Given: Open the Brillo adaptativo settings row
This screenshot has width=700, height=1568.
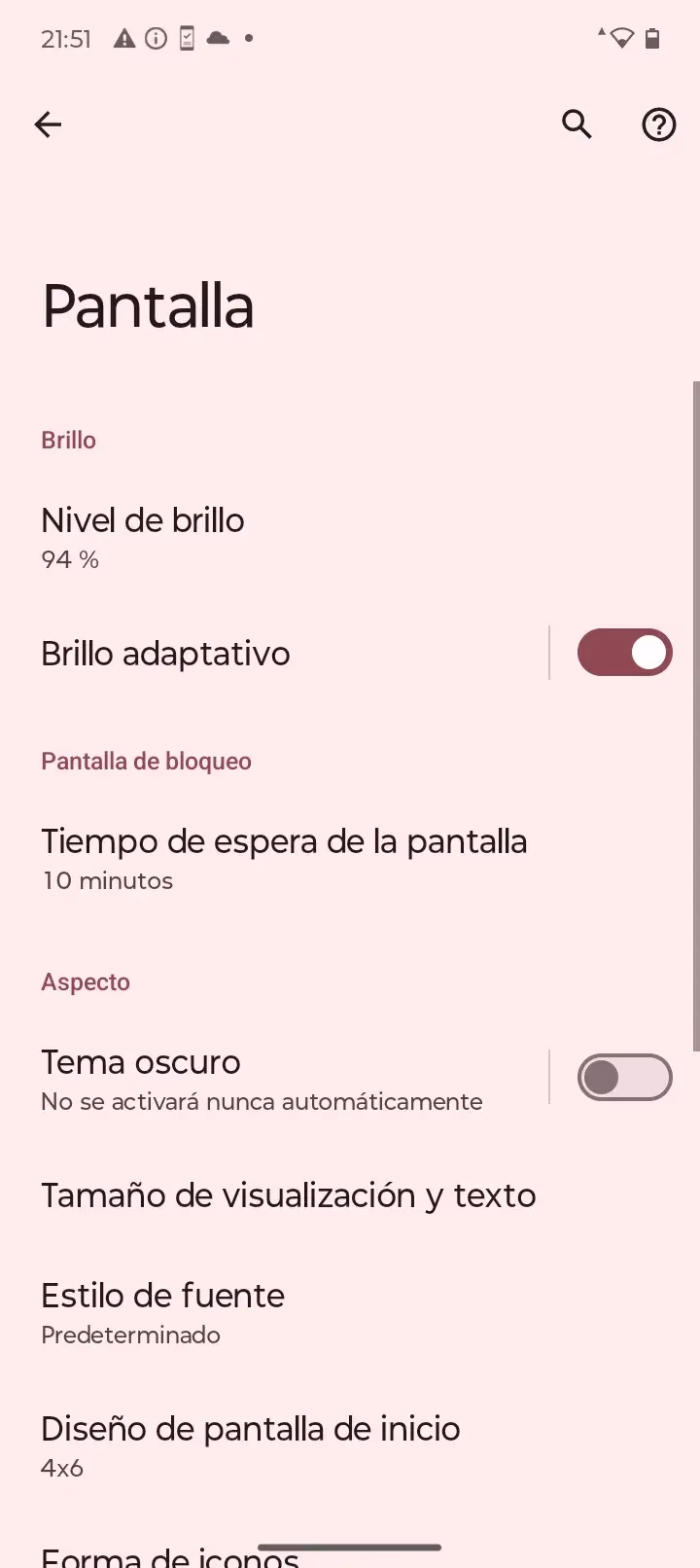Looking at the screenshot, I should 274,654.
